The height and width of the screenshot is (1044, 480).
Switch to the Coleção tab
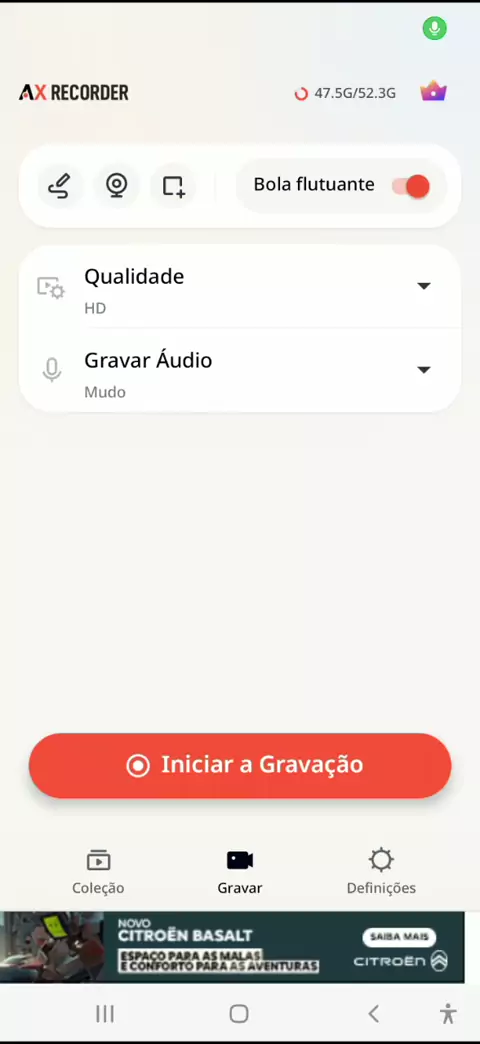(99, 872)
